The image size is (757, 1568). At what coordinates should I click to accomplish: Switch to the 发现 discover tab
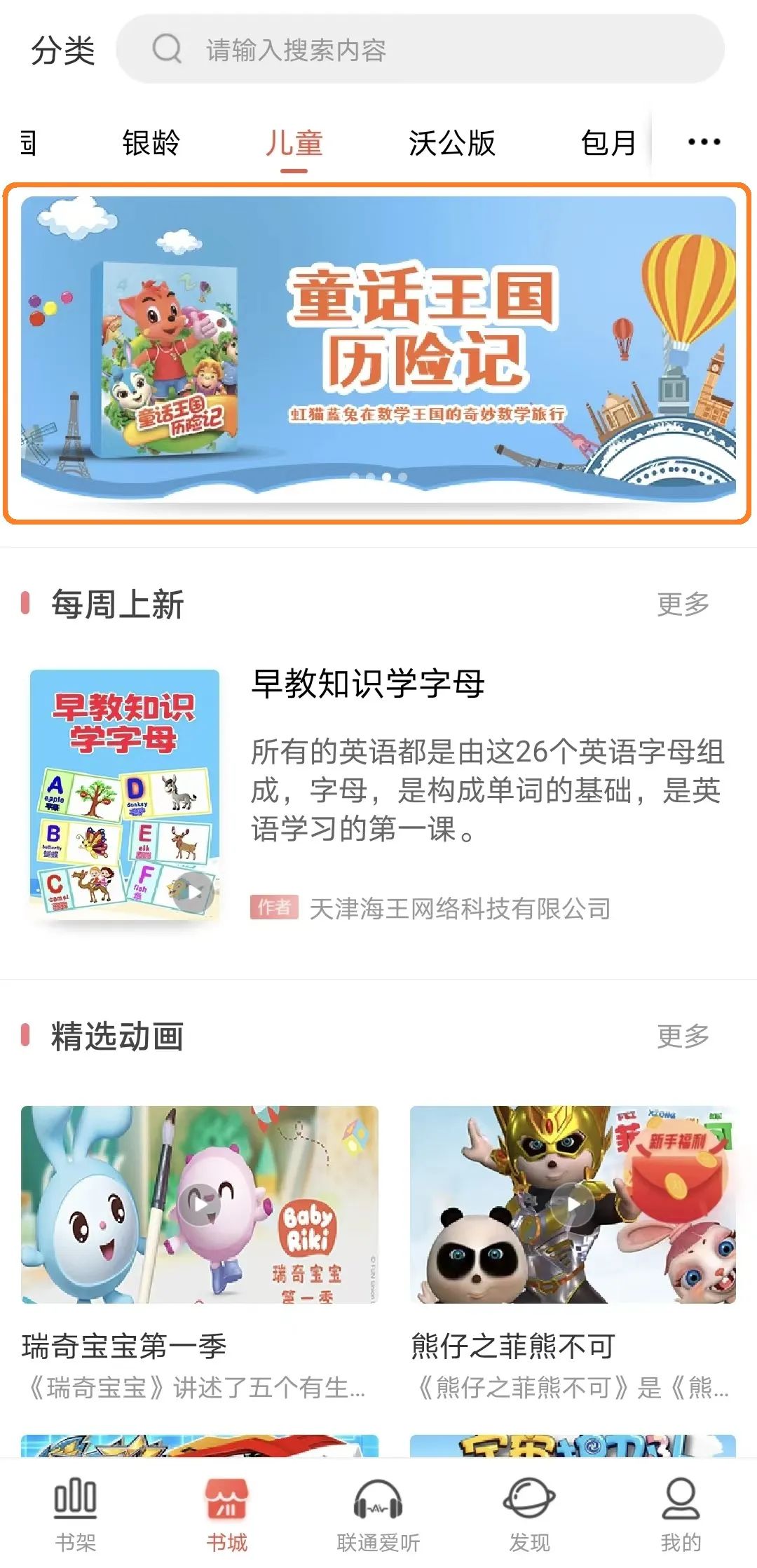[x=529, y=1515]
